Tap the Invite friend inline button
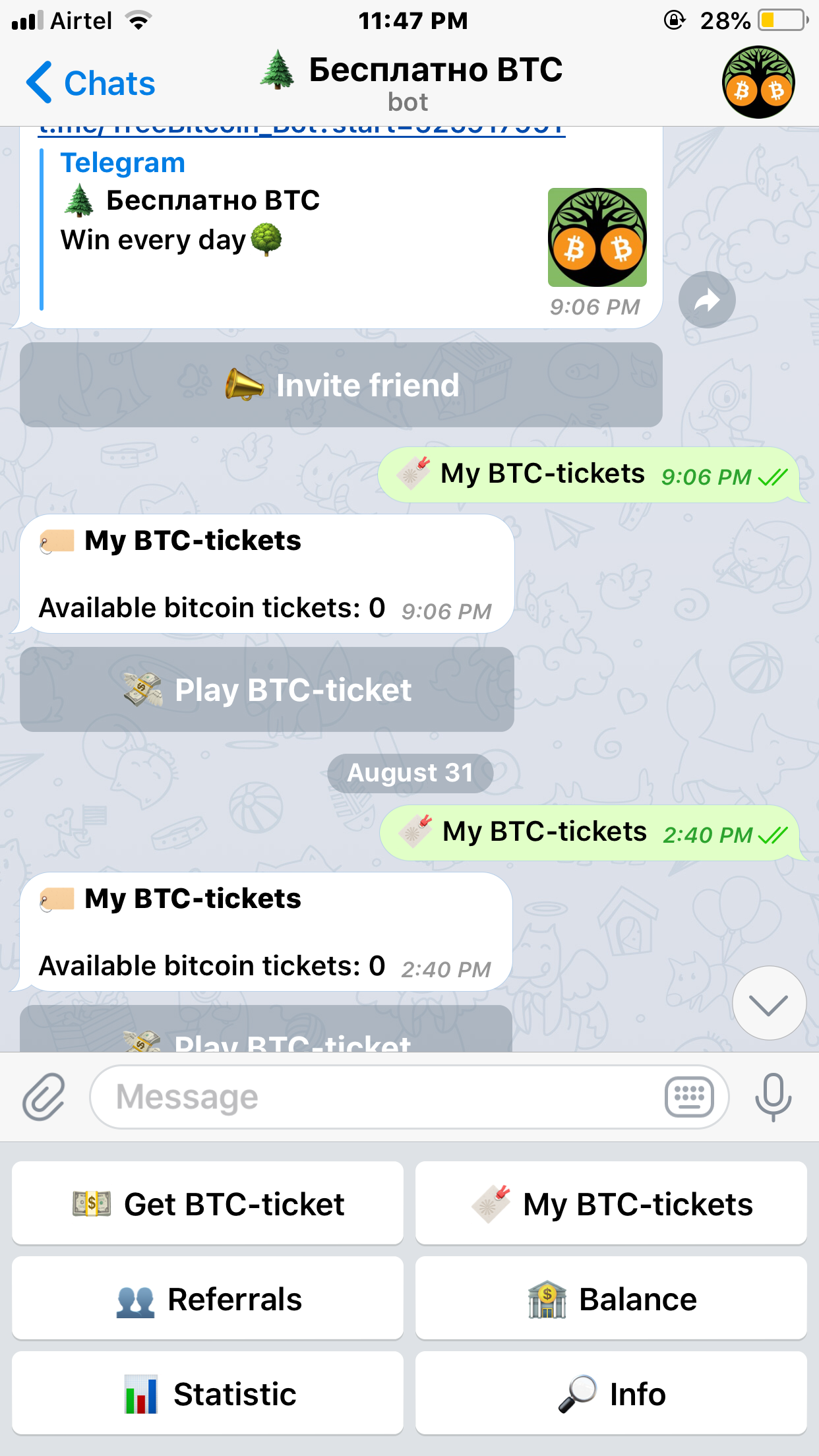 (x=341, y=385)
